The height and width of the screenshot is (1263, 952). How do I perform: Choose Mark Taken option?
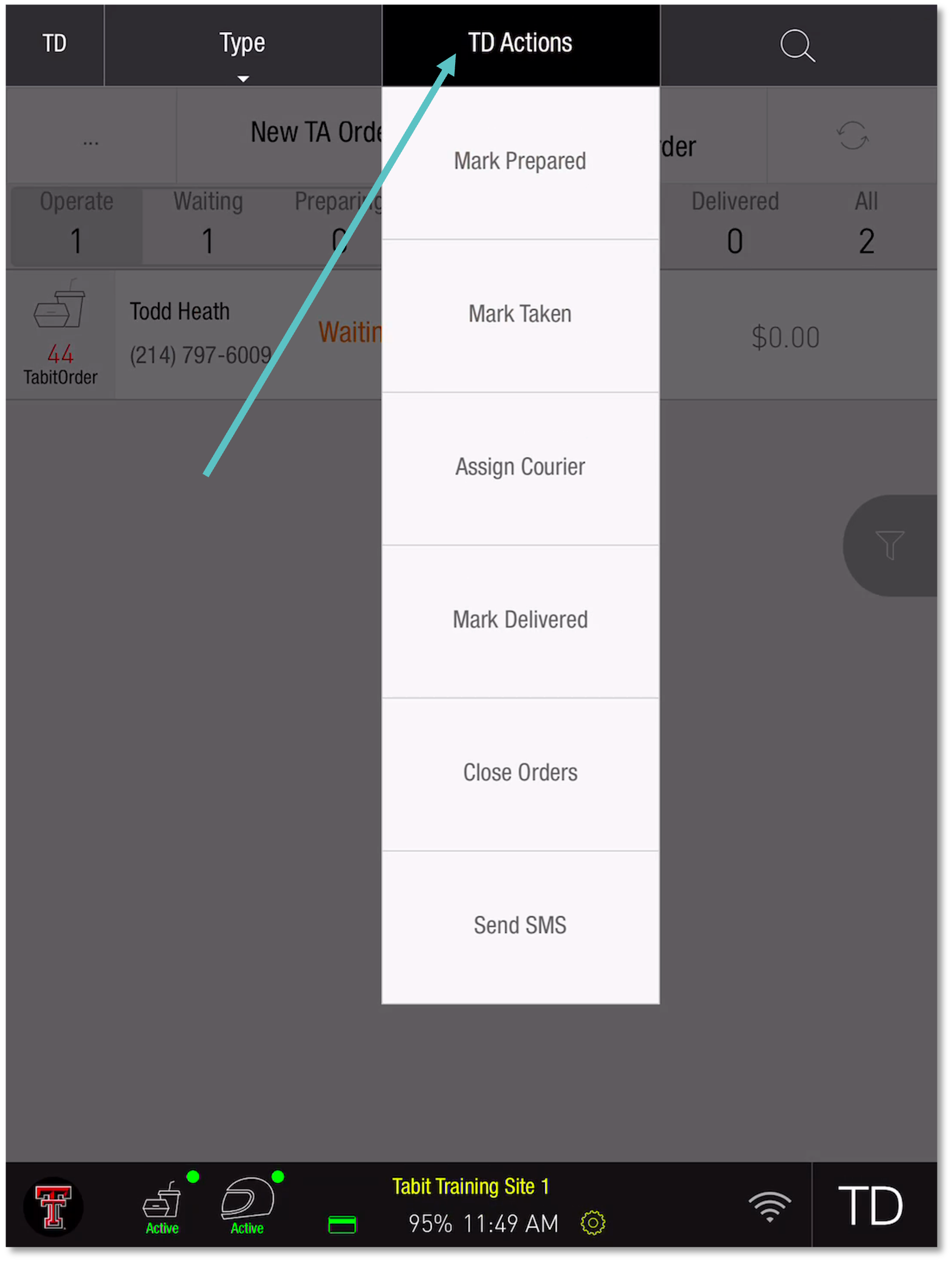520,315
